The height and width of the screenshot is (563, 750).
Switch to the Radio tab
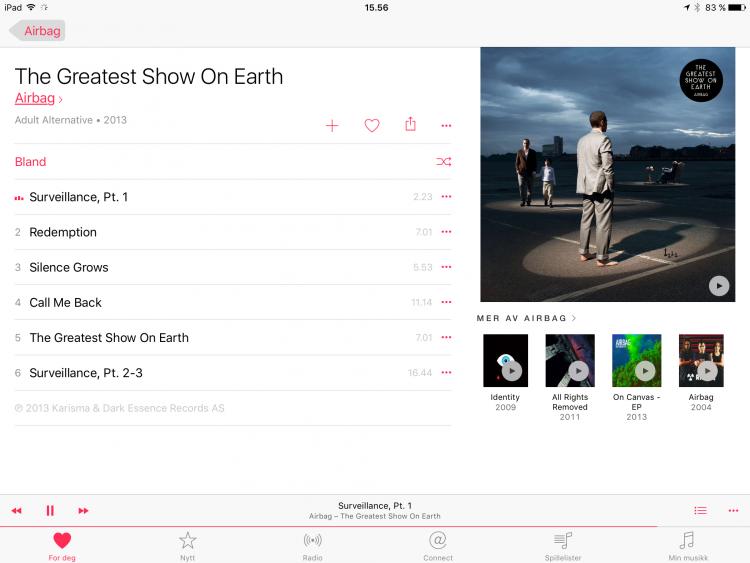312,545
